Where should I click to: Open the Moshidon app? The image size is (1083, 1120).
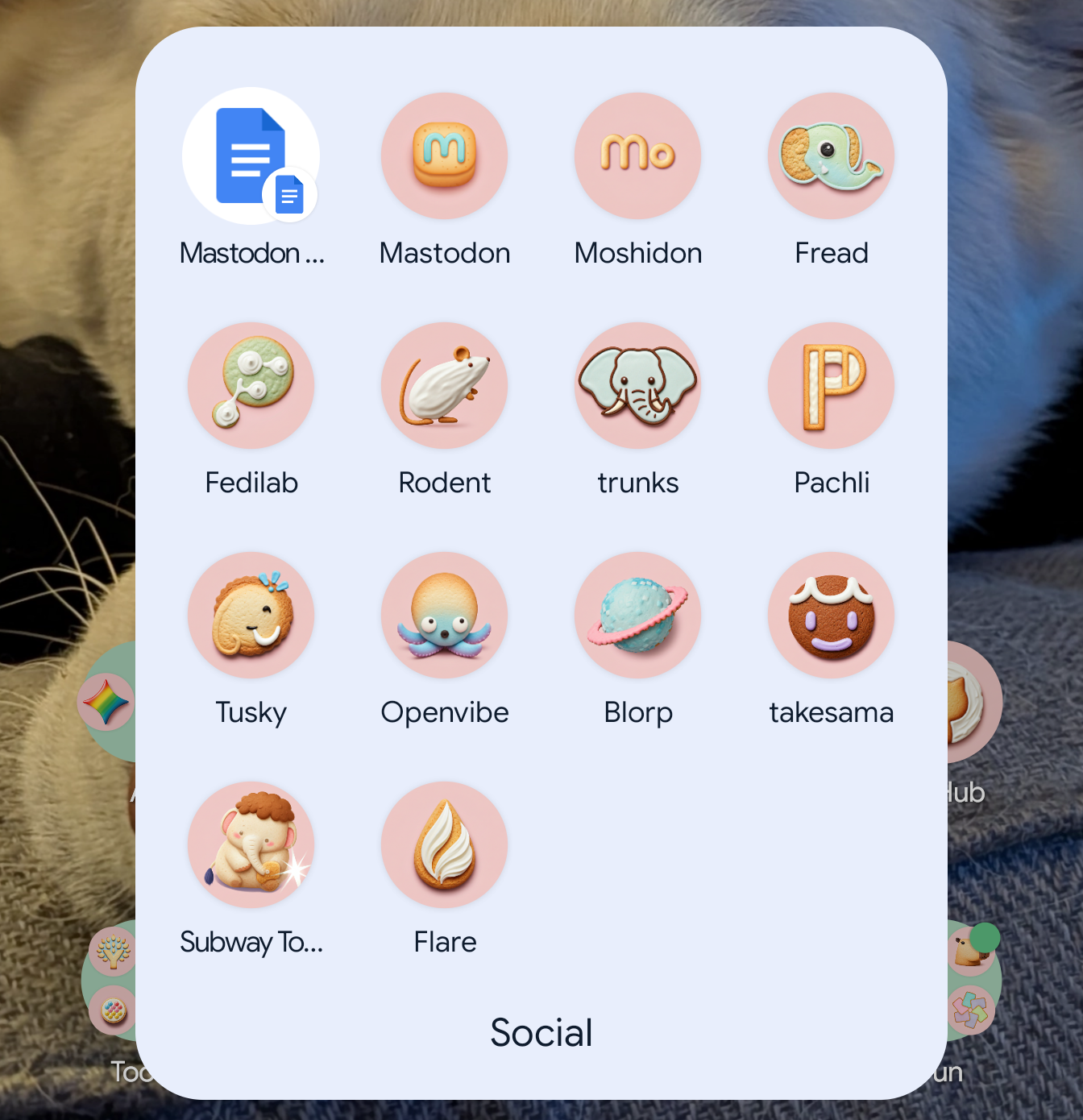tap(637, 155)
